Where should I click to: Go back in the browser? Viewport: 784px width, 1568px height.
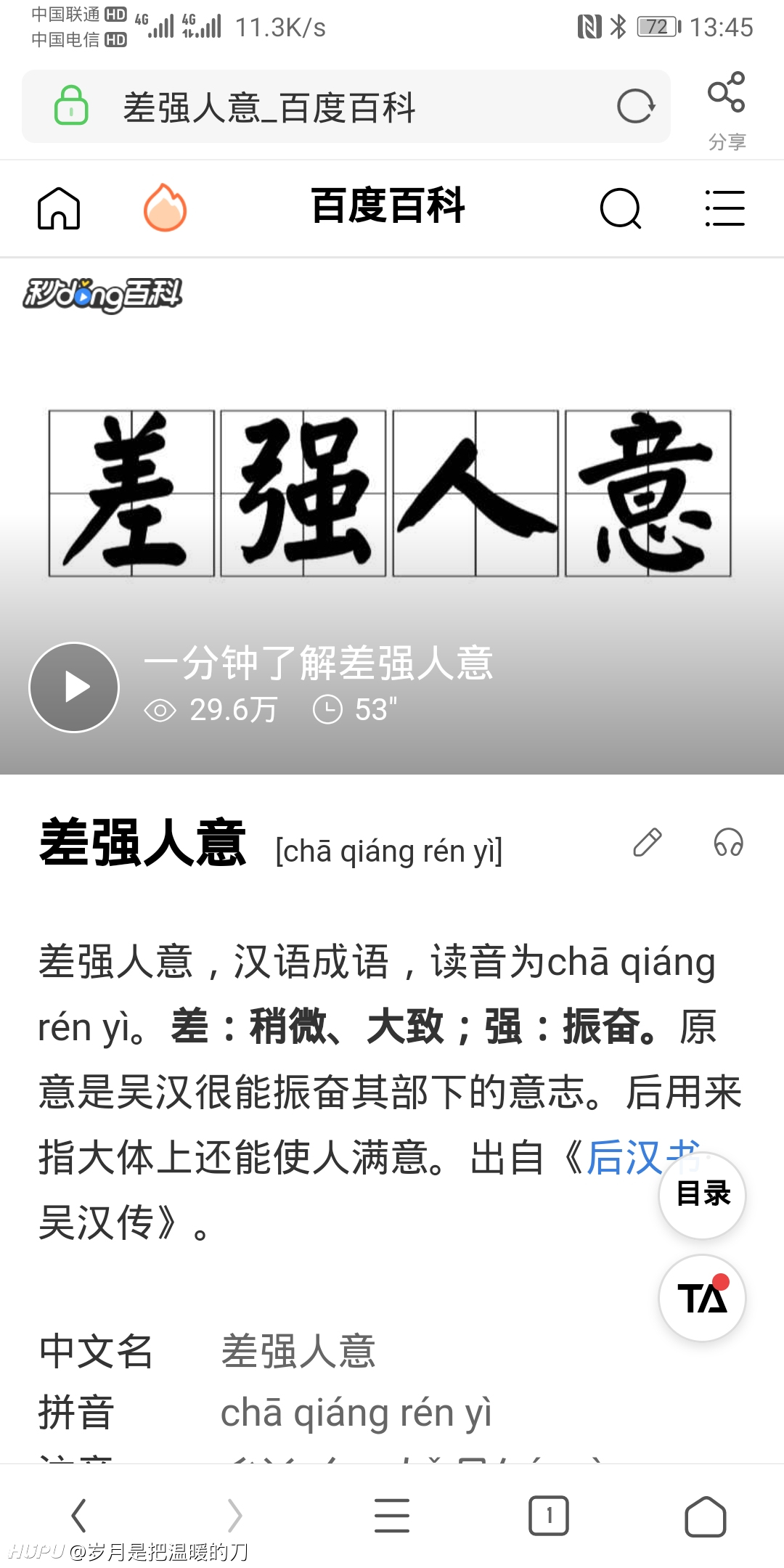pyautogui.click(x=78, y=1516)
